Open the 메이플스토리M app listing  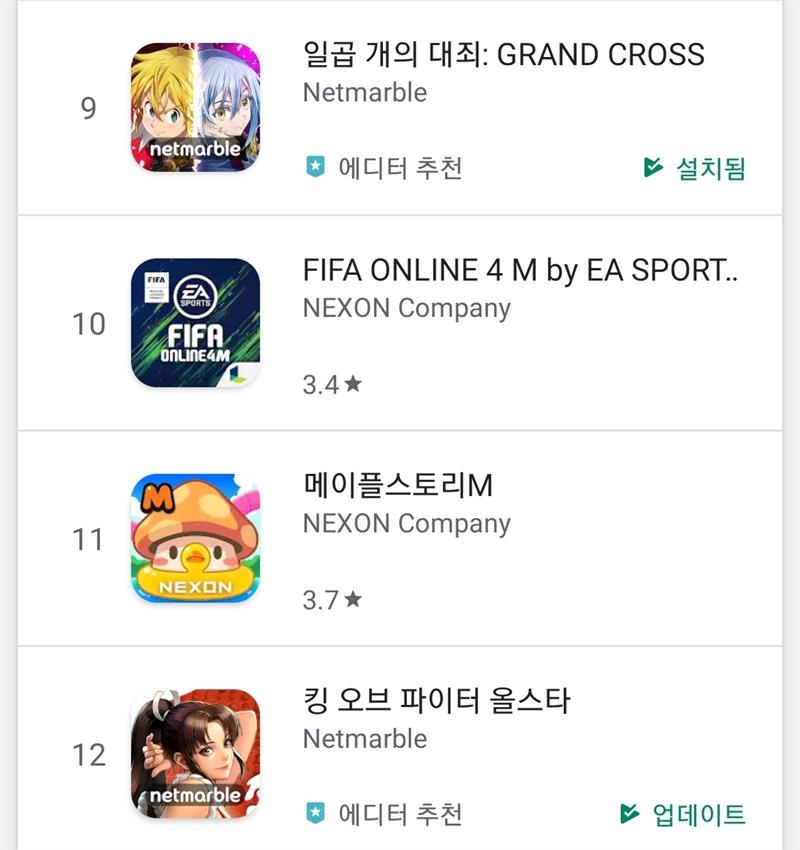[398, 486]
